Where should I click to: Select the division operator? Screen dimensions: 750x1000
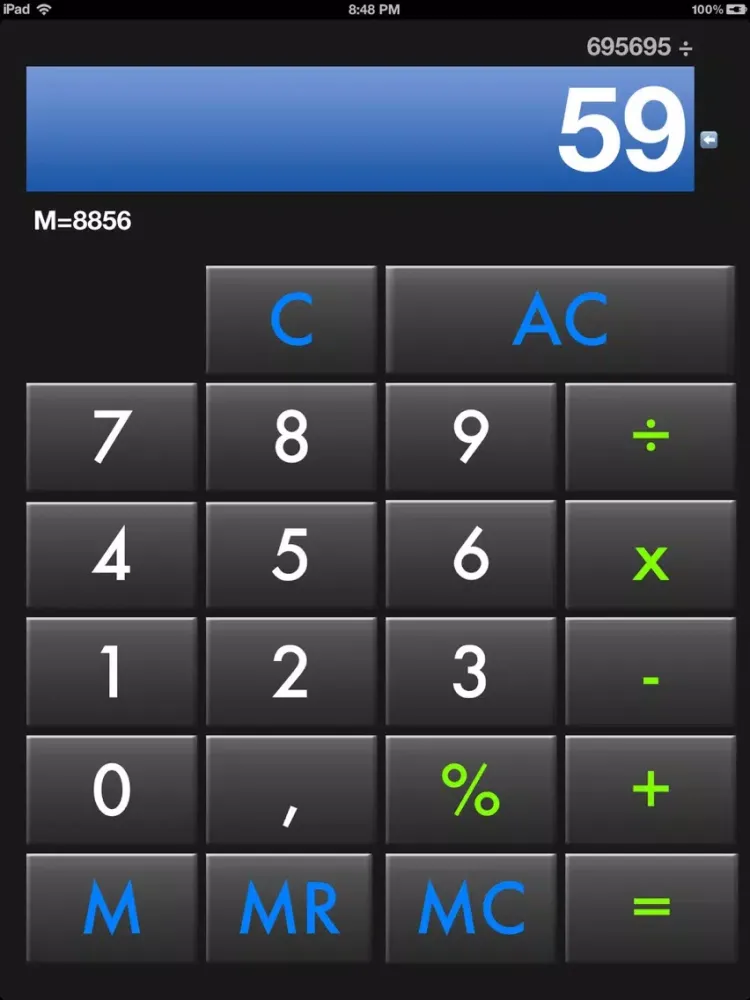click(x=650, y=438)
